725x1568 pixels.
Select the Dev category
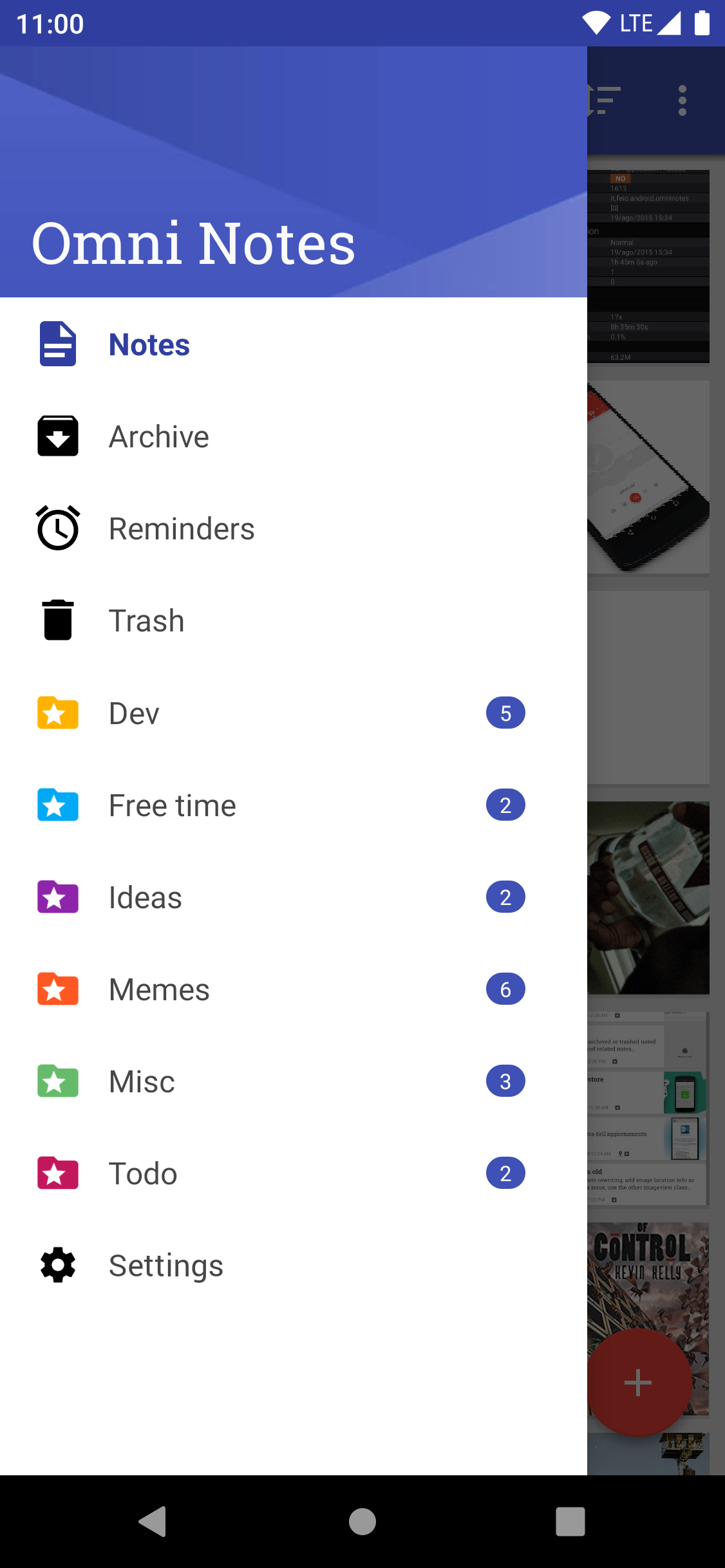134,713
